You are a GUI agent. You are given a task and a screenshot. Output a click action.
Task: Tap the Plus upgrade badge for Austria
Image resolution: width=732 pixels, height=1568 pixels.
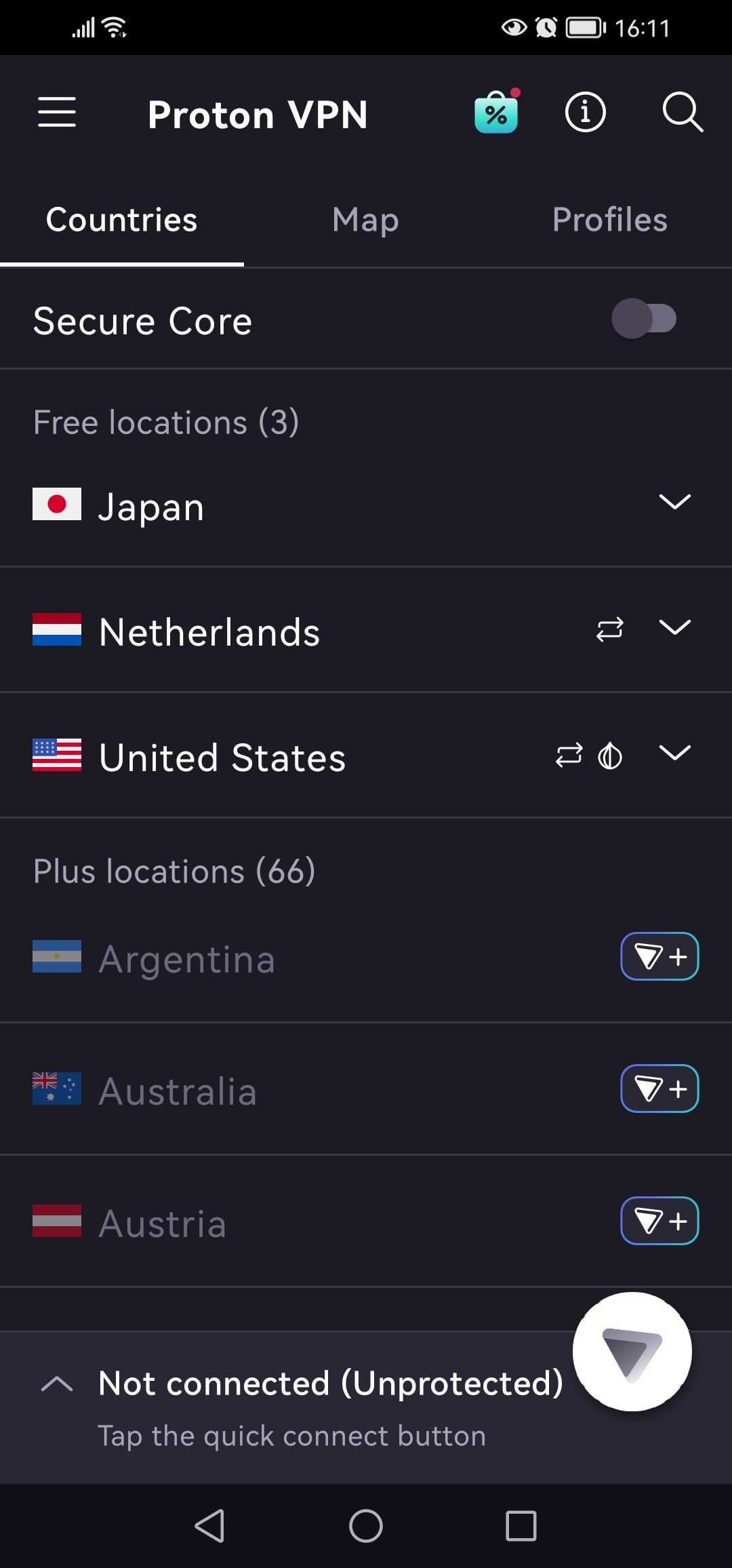pyautogui.click(x=659, y=1221)
